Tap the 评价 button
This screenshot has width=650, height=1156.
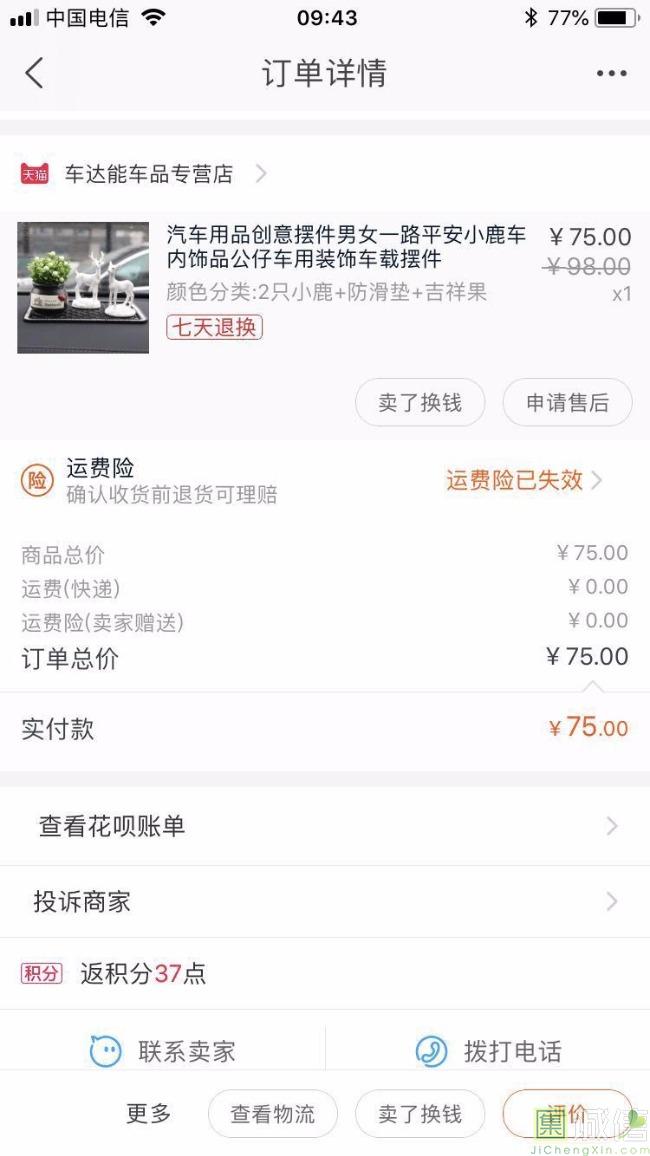[566, 1113]
